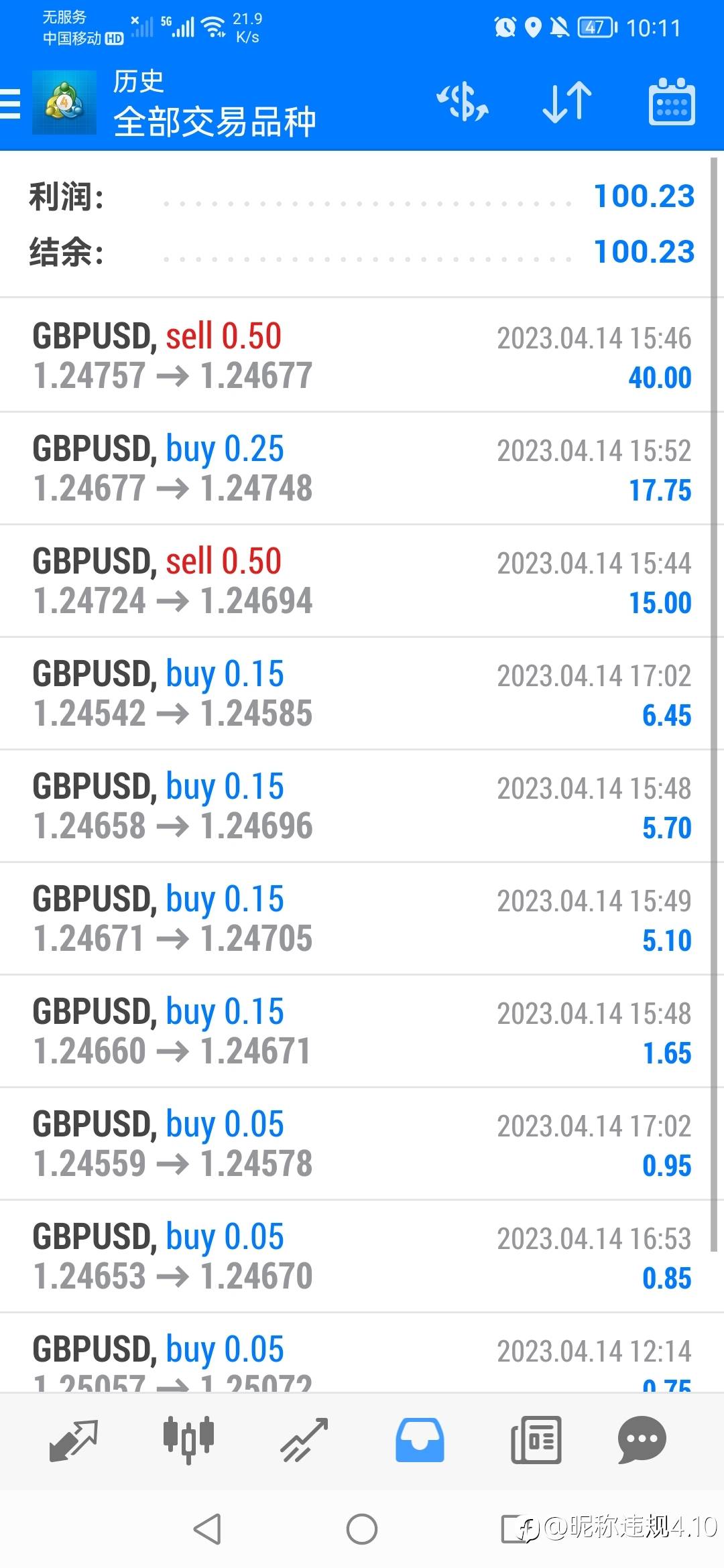Switch to the Quotes tab
Screen dimensions: 724x1568
point(74,1440)
